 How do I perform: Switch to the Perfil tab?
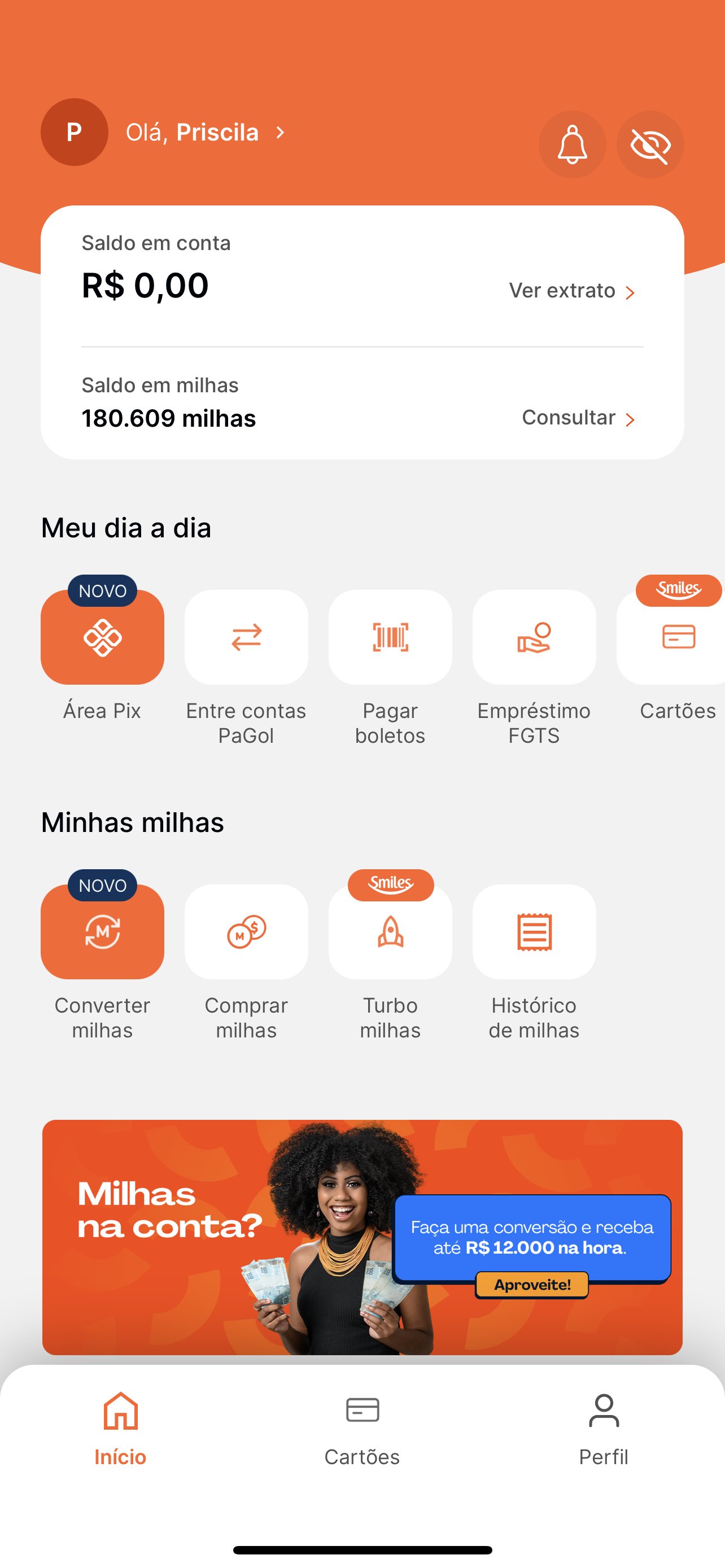click(x=603, y=1428)
